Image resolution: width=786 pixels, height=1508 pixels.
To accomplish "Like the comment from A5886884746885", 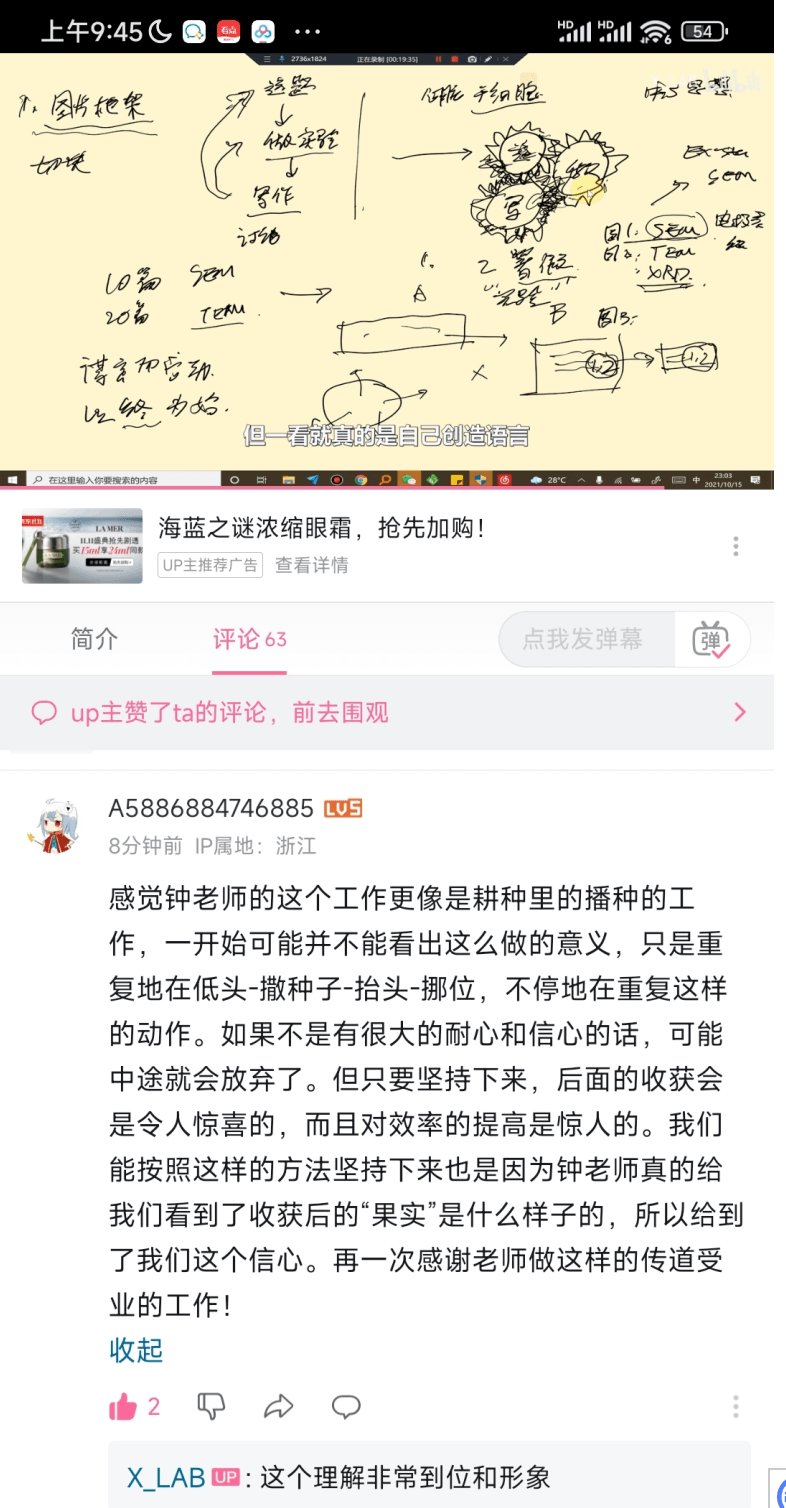I will (134, 1407).
